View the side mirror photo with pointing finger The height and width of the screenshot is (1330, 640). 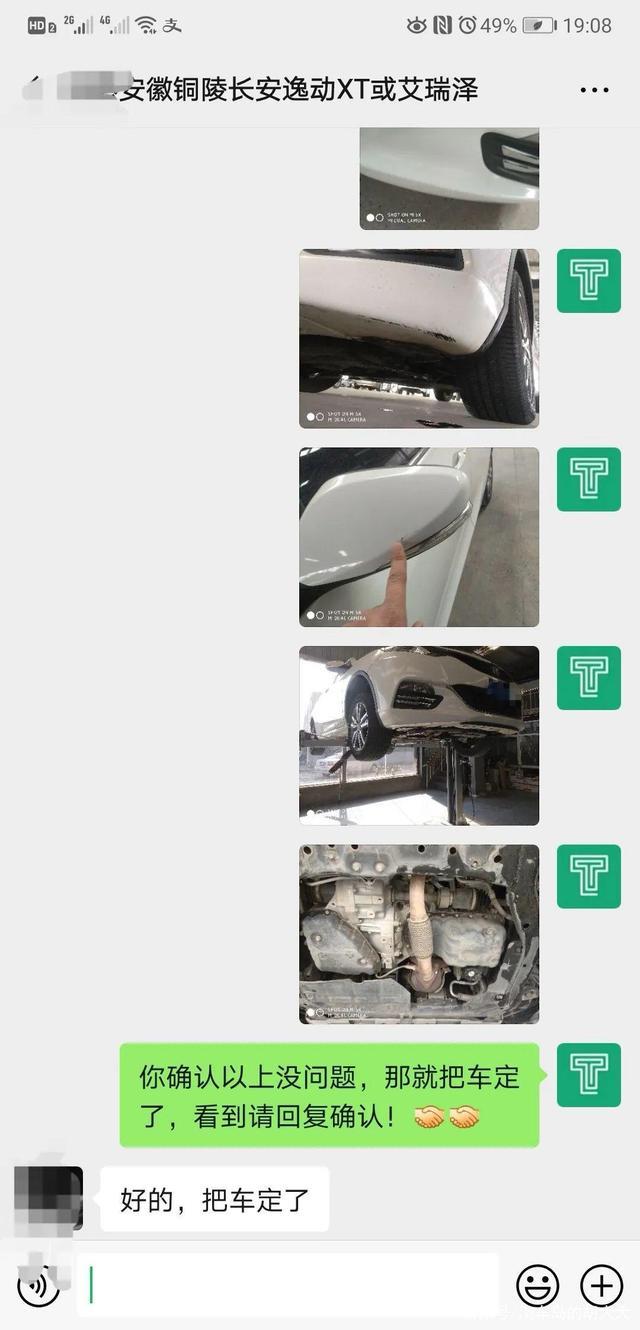[419, 537]
